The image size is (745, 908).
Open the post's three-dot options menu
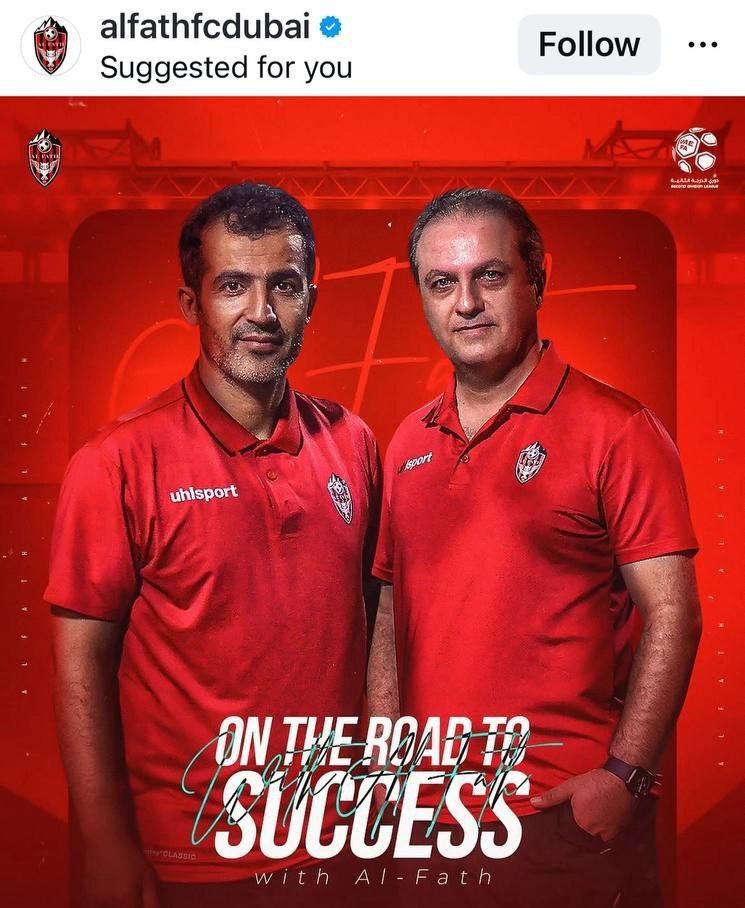(x=703, y=45)
